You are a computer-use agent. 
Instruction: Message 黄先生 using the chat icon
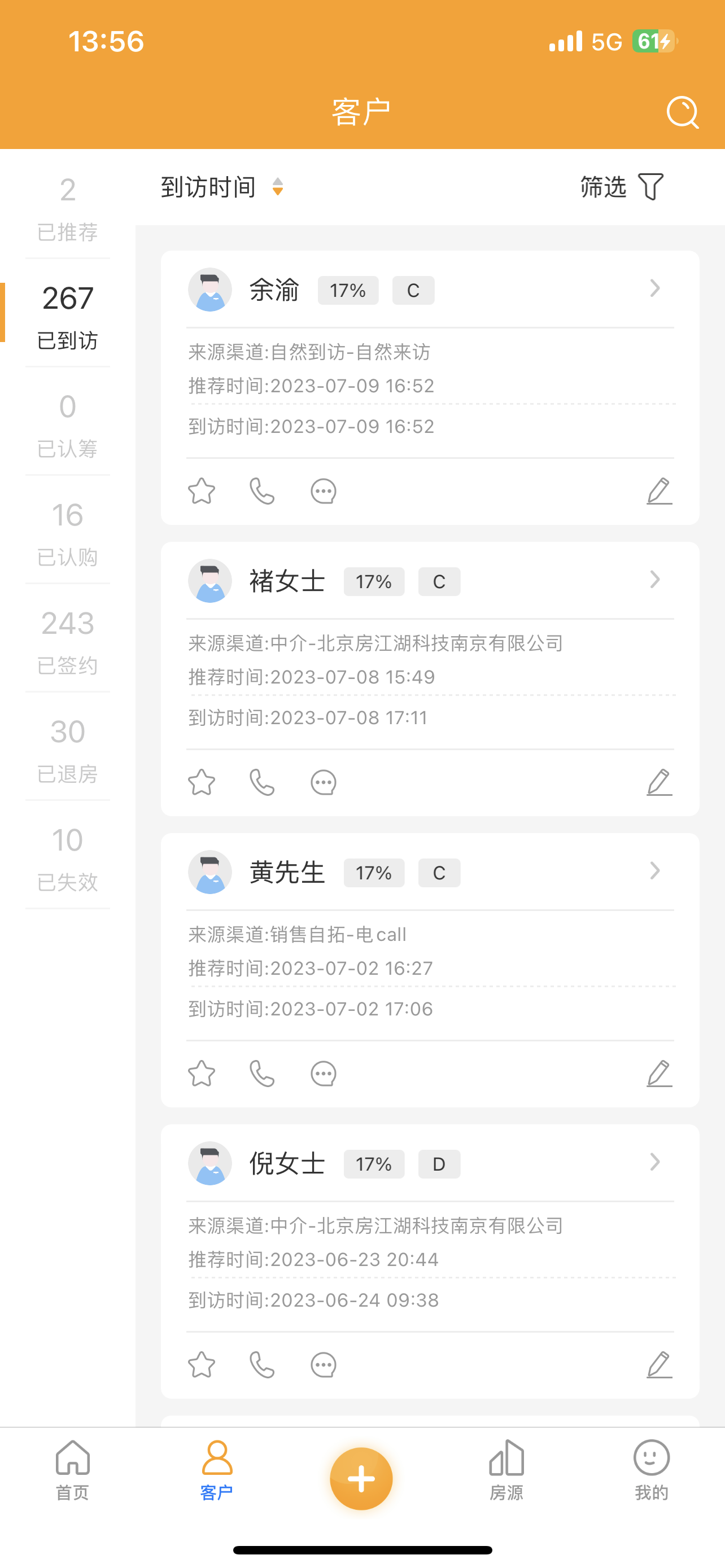click(x=323, y=1073)
